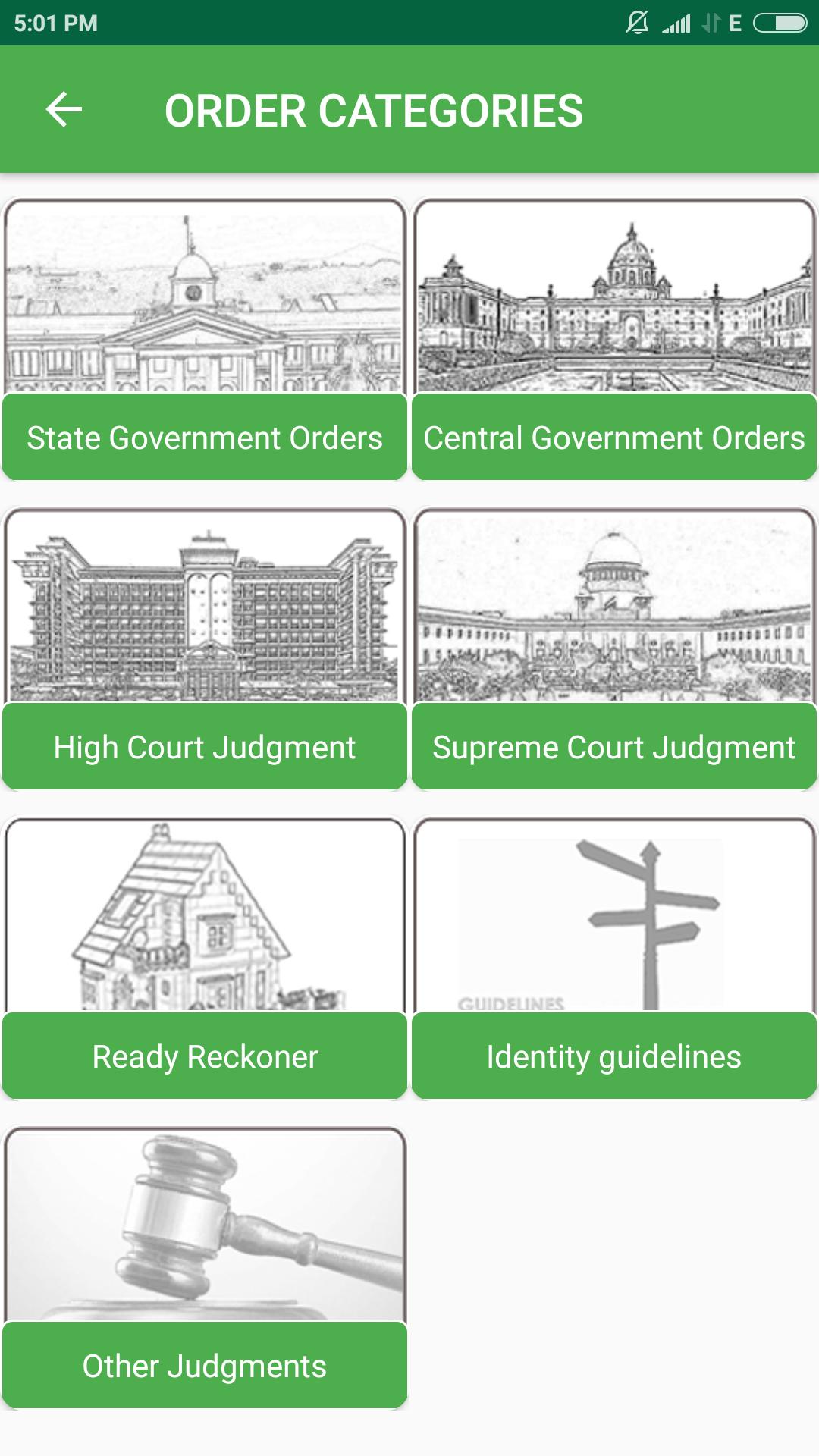Tap the Identity guidelines card
Screen dimensions: 819x1456
[x=614, y=959]
